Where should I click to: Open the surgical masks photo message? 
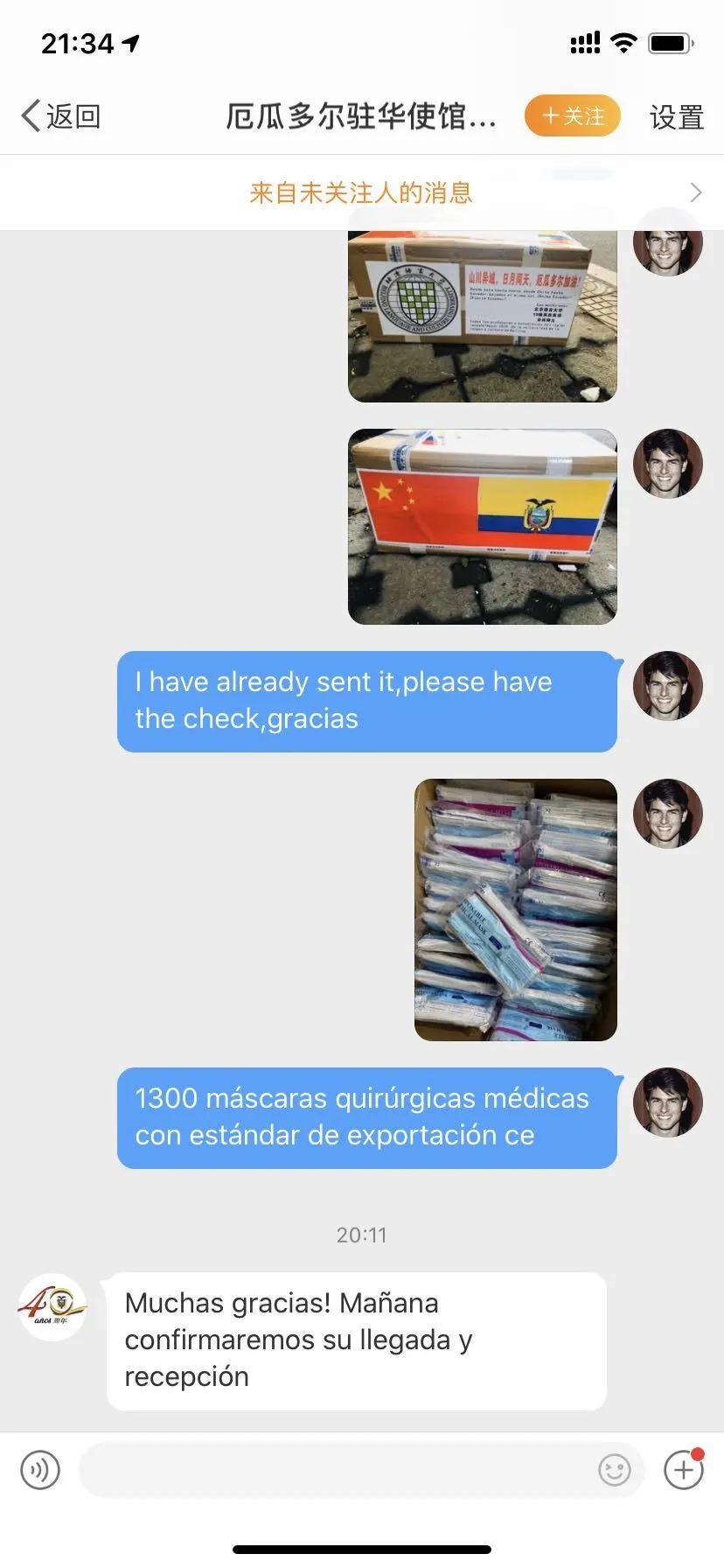click(515, 909)
